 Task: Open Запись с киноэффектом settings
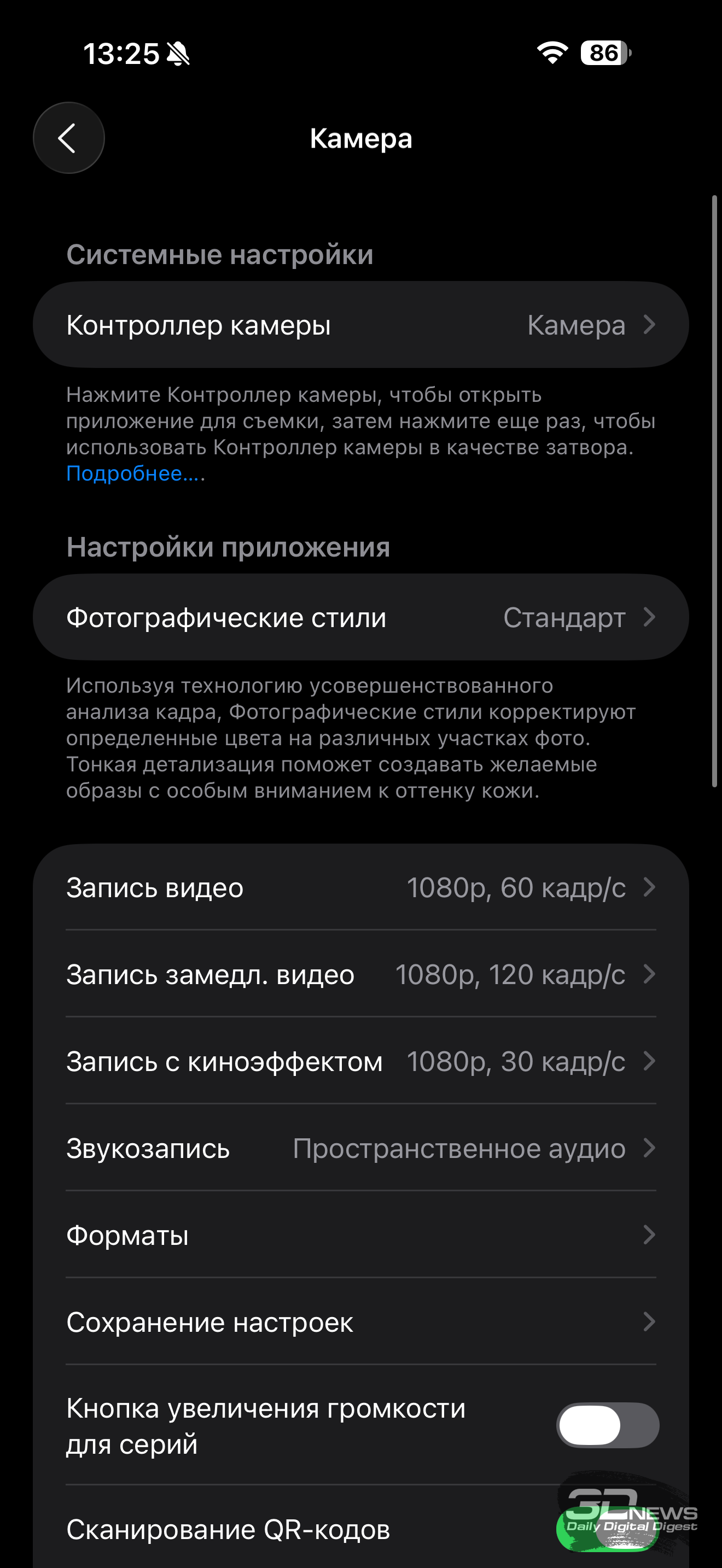[360, 1062]
